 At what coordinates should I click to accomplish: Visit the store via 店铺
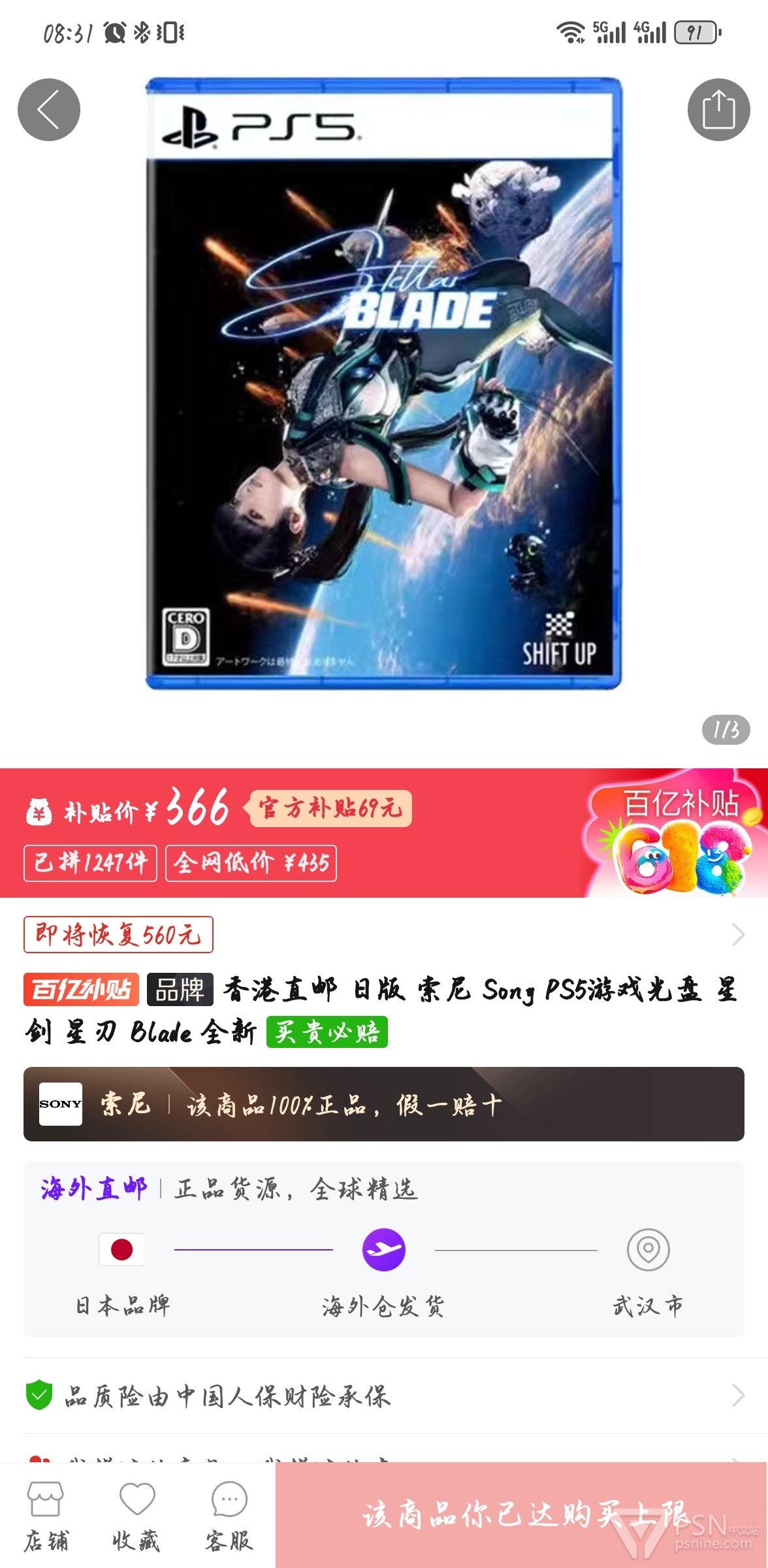[46, 1516]
